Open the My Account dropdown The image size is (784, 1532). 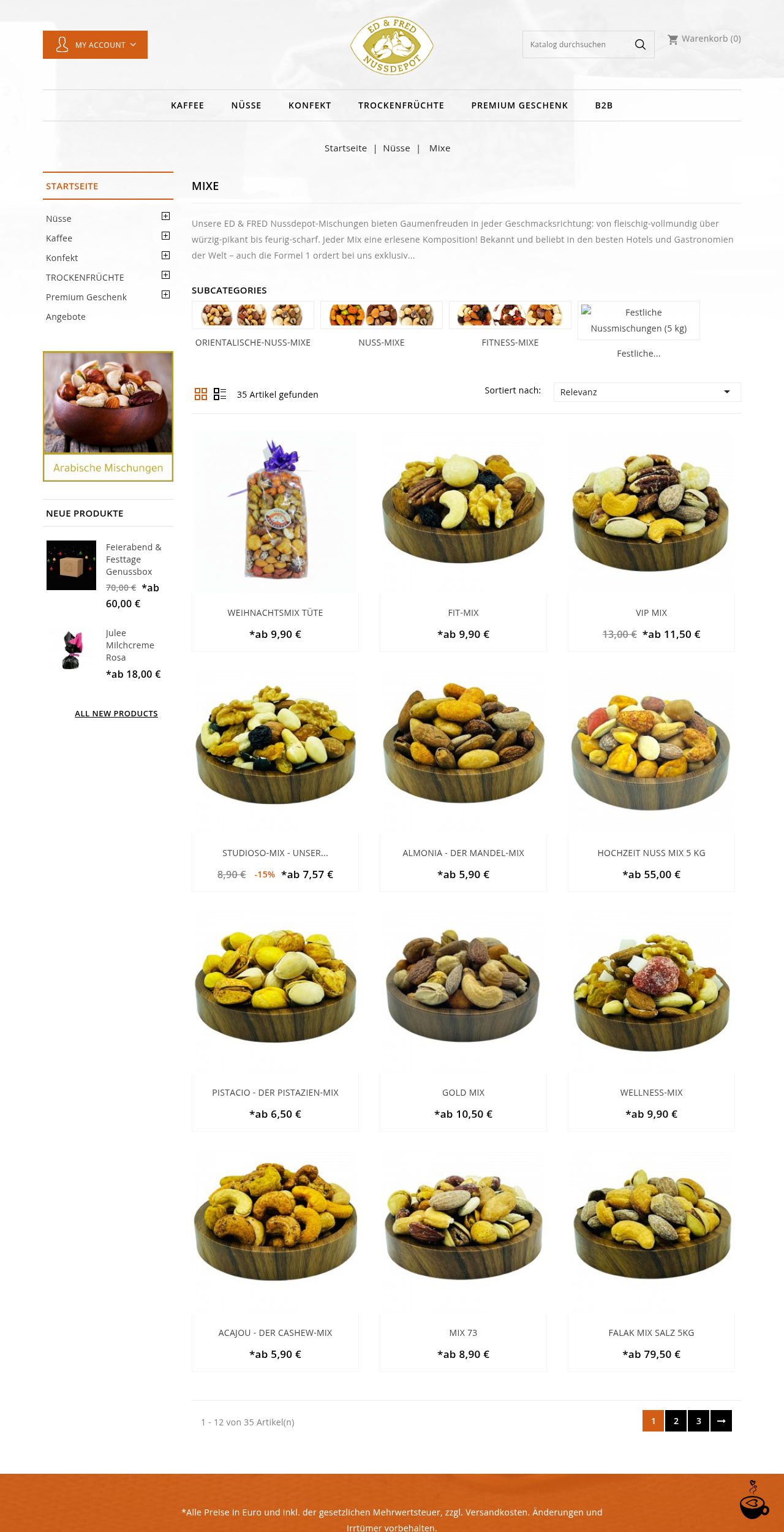[x=95, y=45]
